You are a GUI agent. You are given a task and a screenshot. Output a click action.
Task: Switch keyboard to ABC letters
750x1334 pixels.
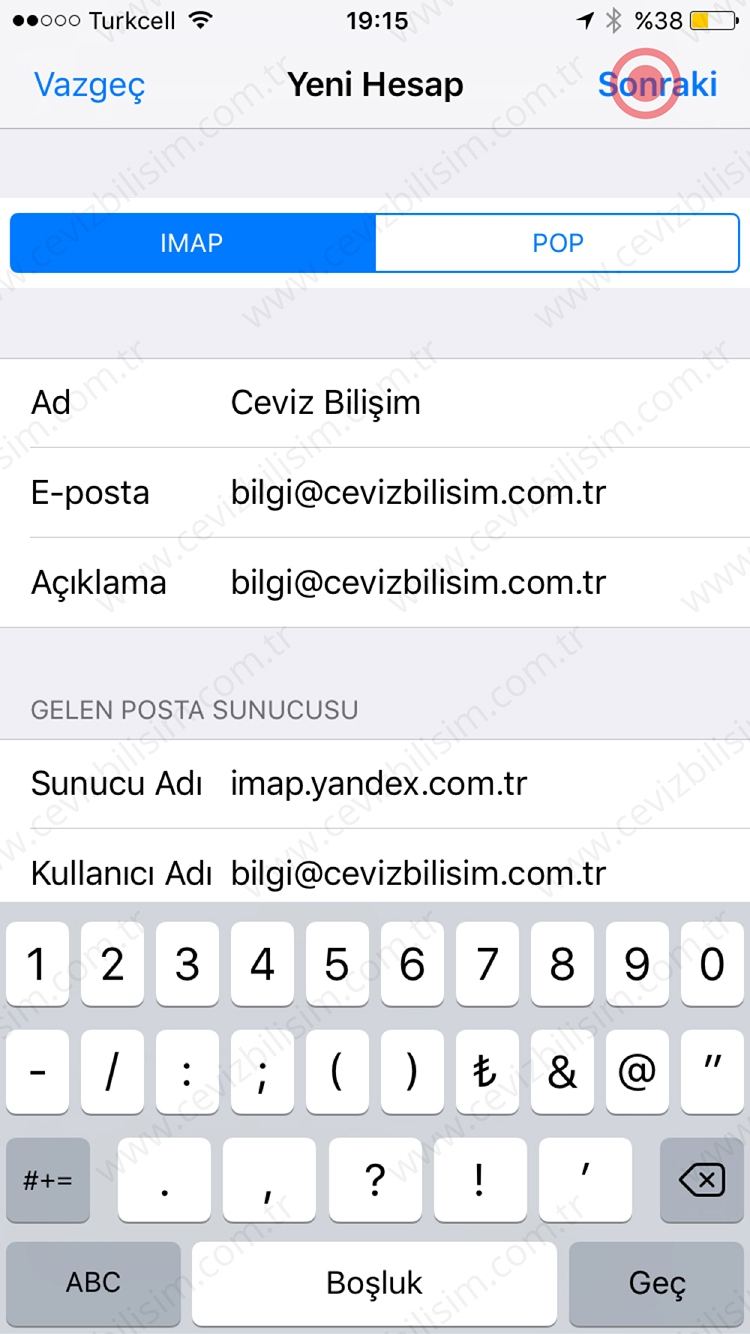tap(93, 1283)
